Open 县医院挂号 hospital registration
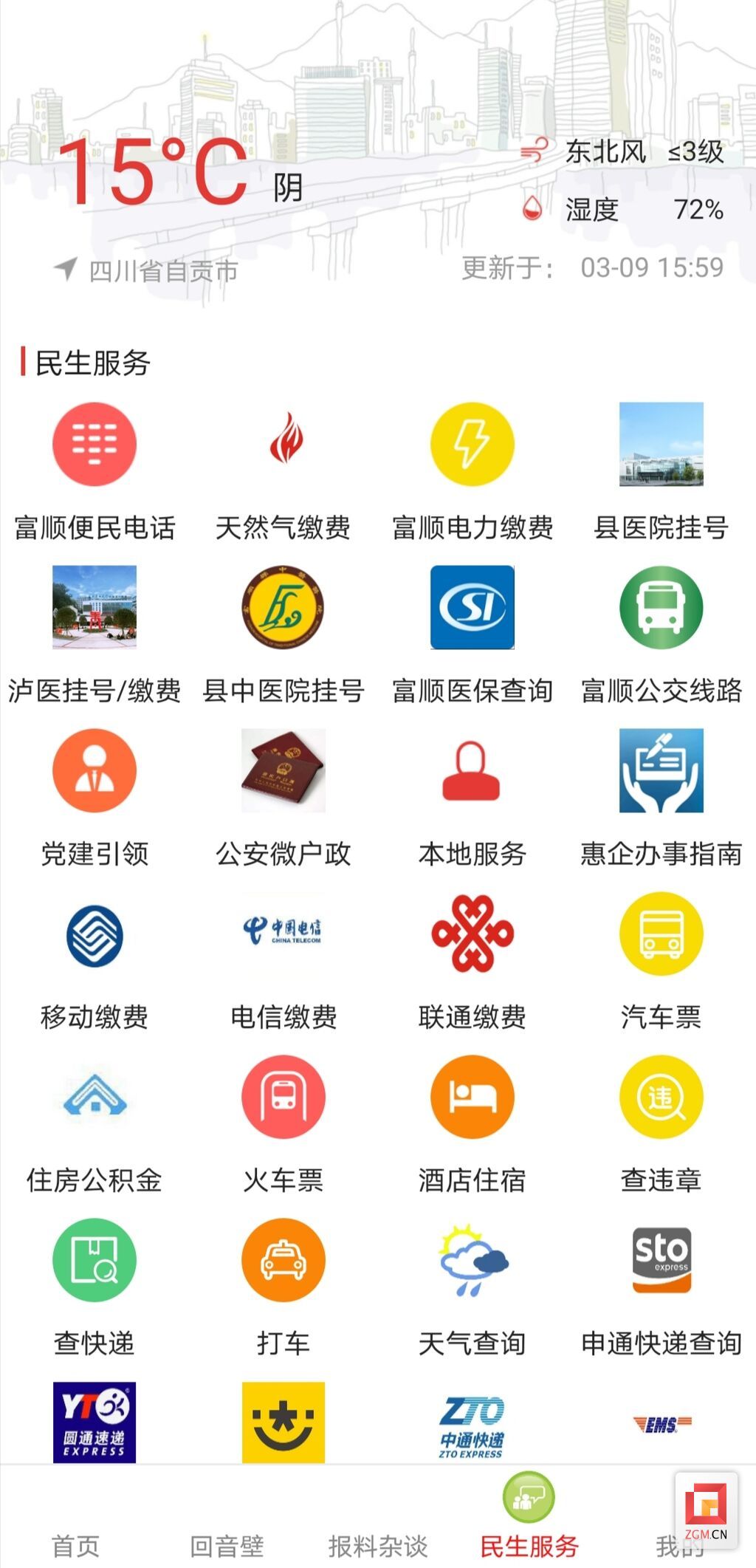 661,473
